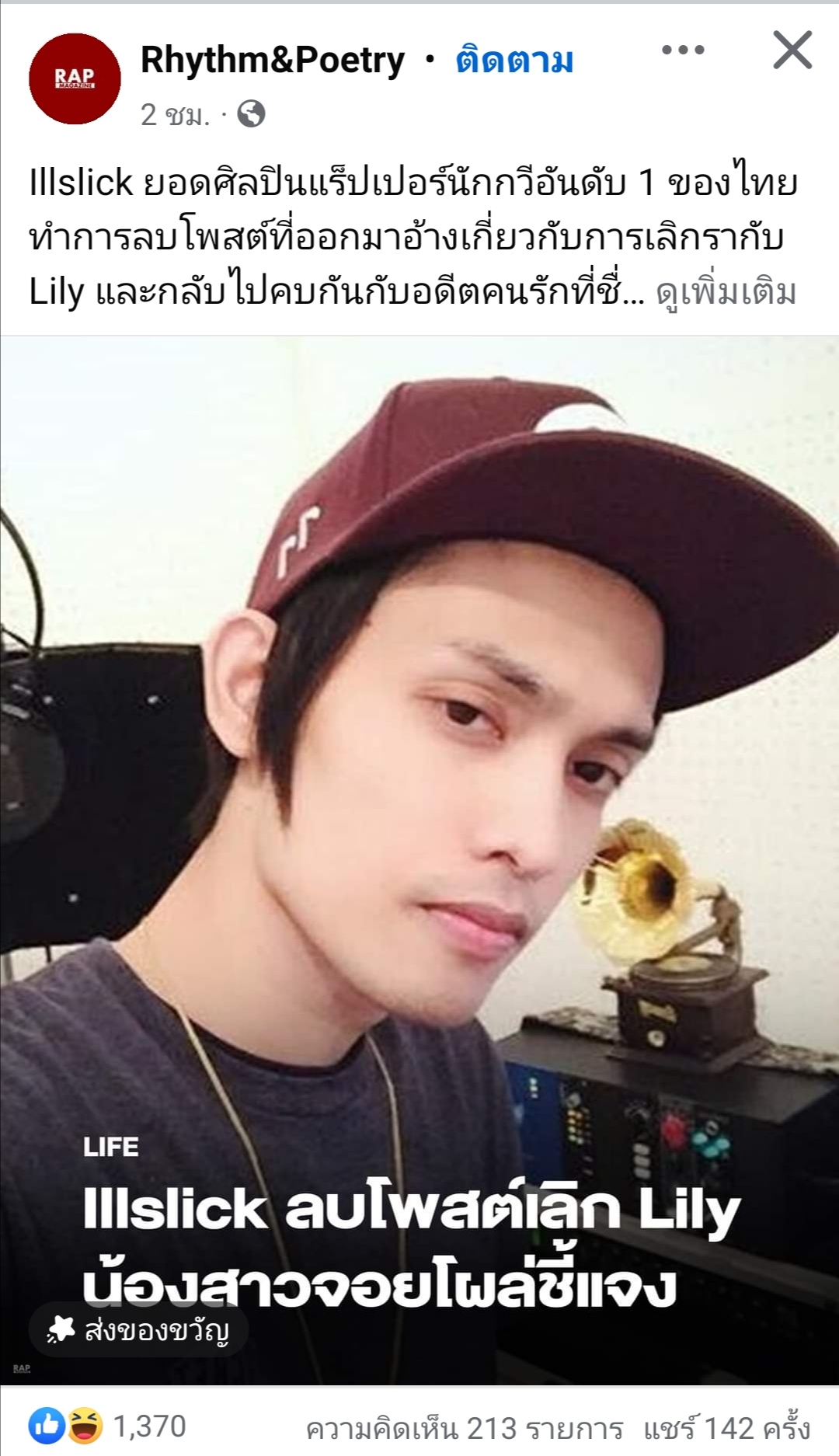
Task: Open the Illslick post image
Action: point(419,777)
